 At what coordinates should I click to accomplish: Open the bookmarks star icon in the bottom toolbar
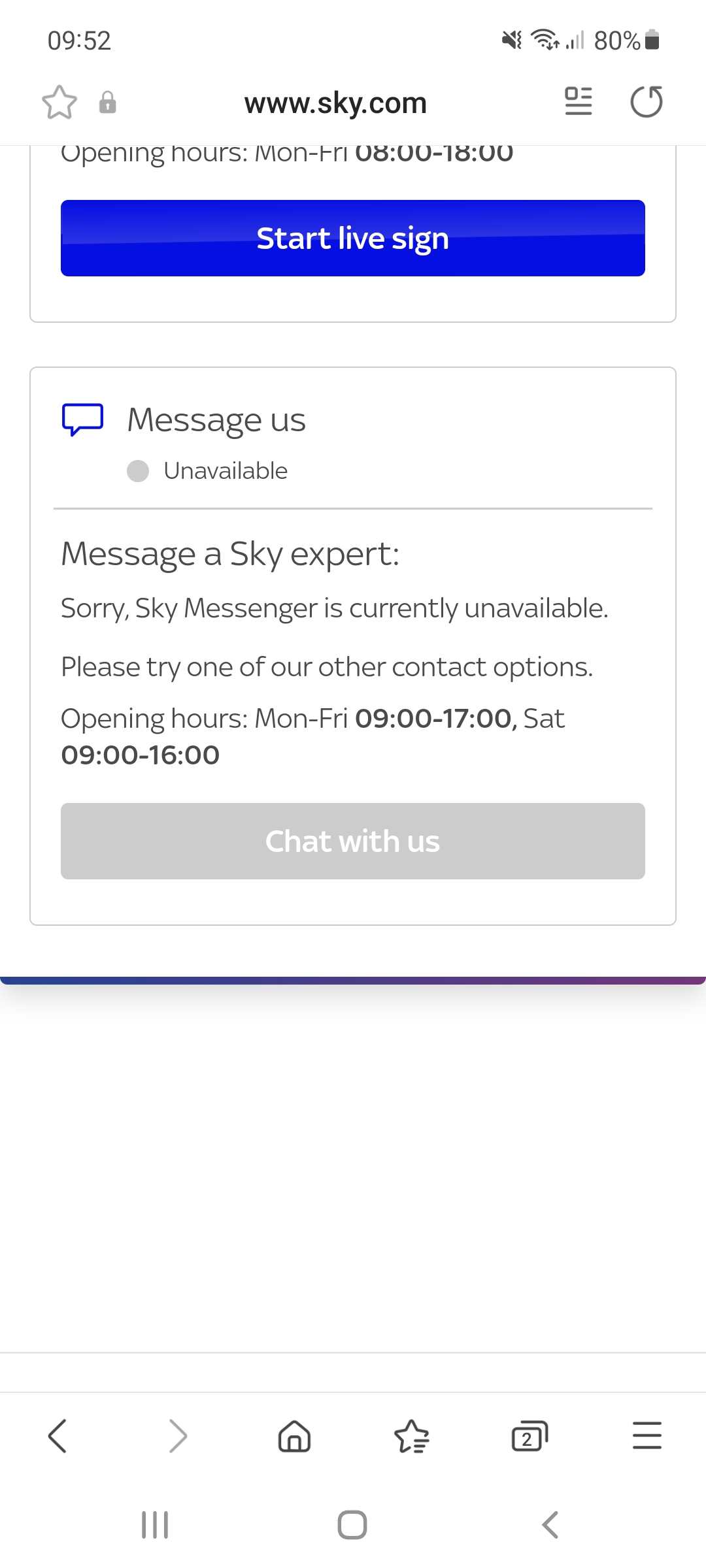tap(412, 1436)
